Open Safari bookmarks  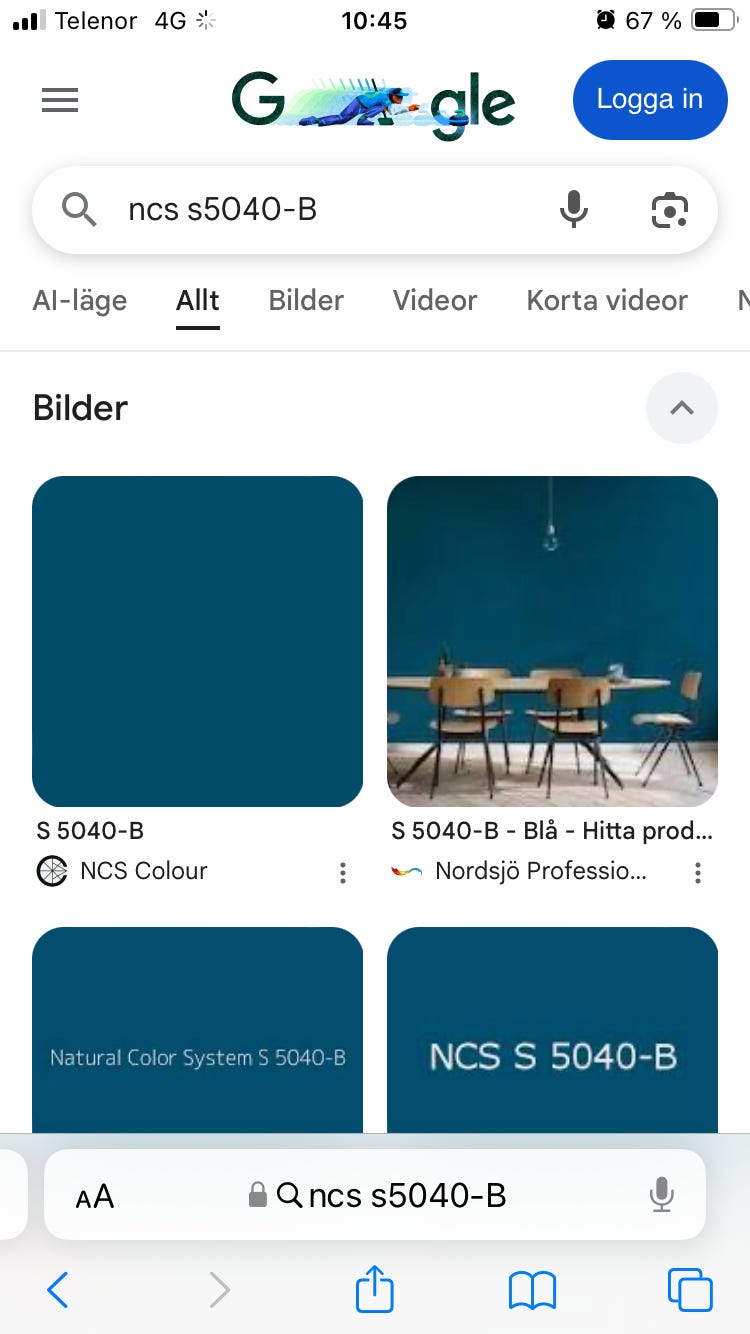[532, 1290]
